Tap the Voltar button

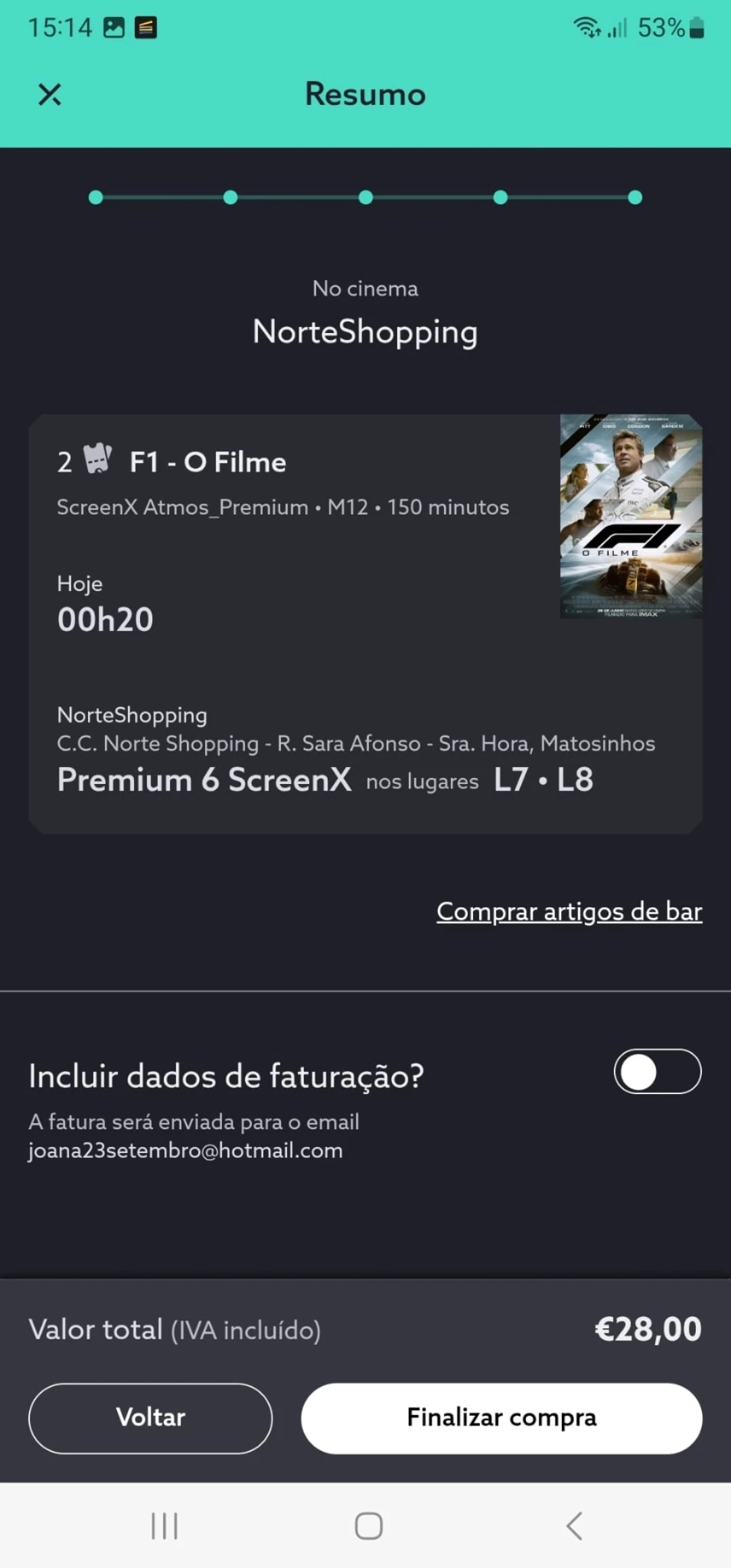[150, 1418]
